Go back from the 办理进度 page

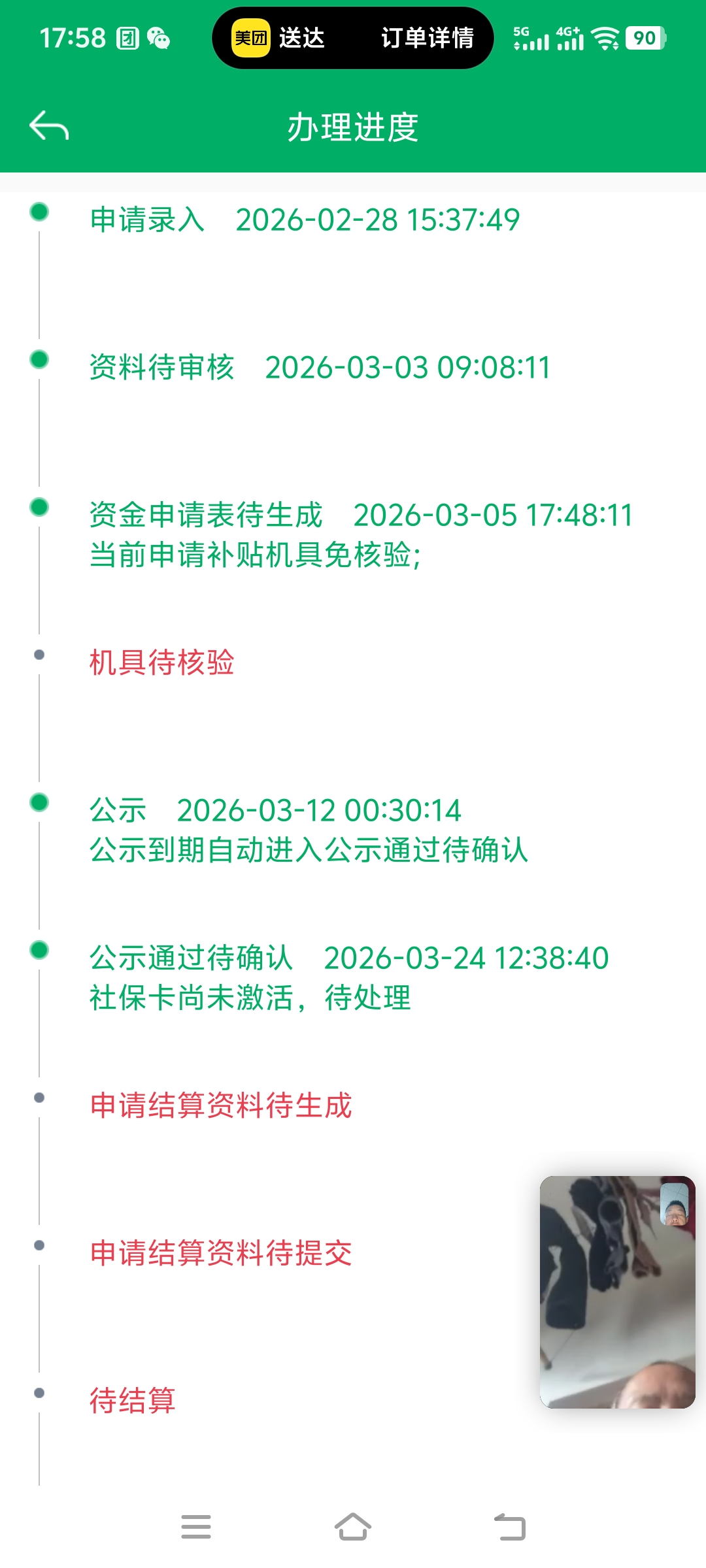point(49,125)
